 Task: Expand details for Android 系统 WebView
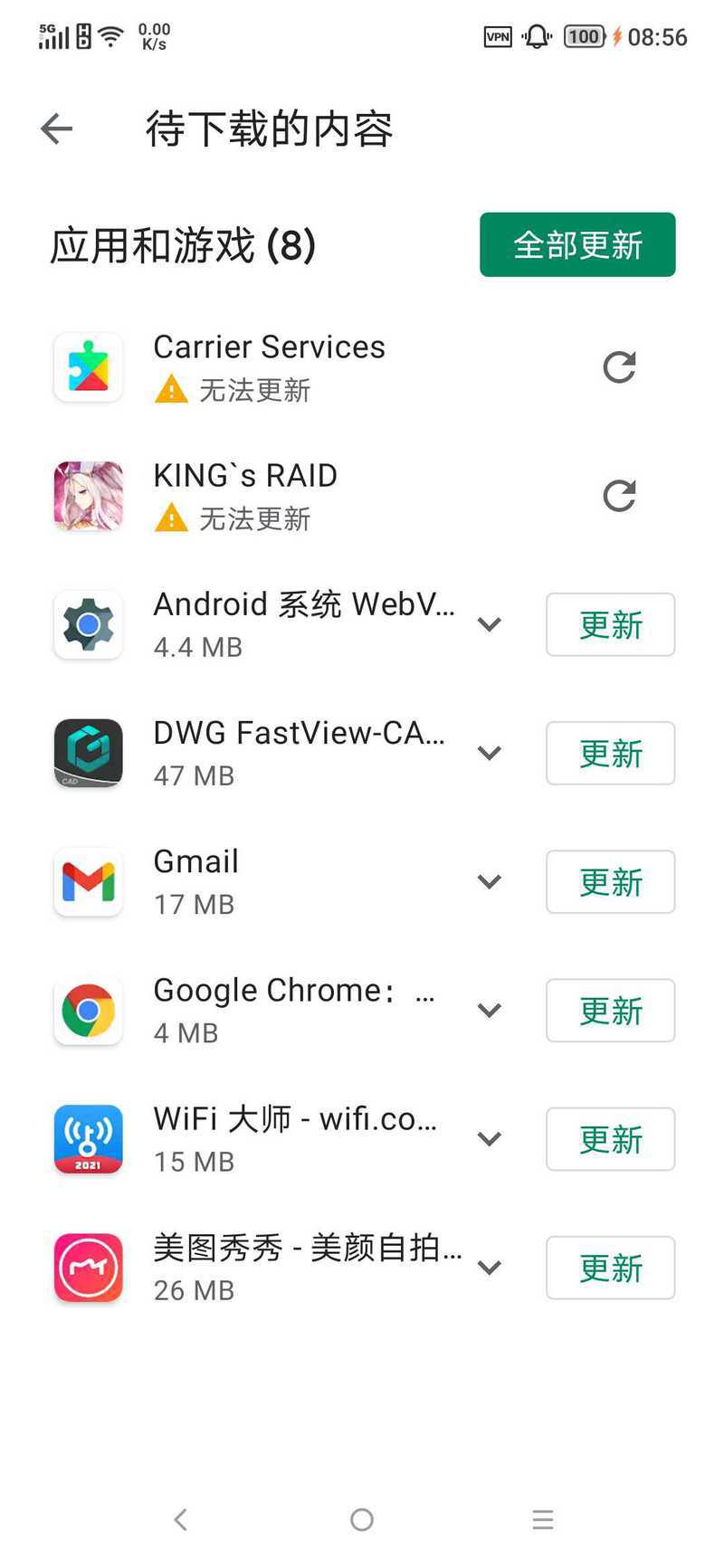click(490, 624)
